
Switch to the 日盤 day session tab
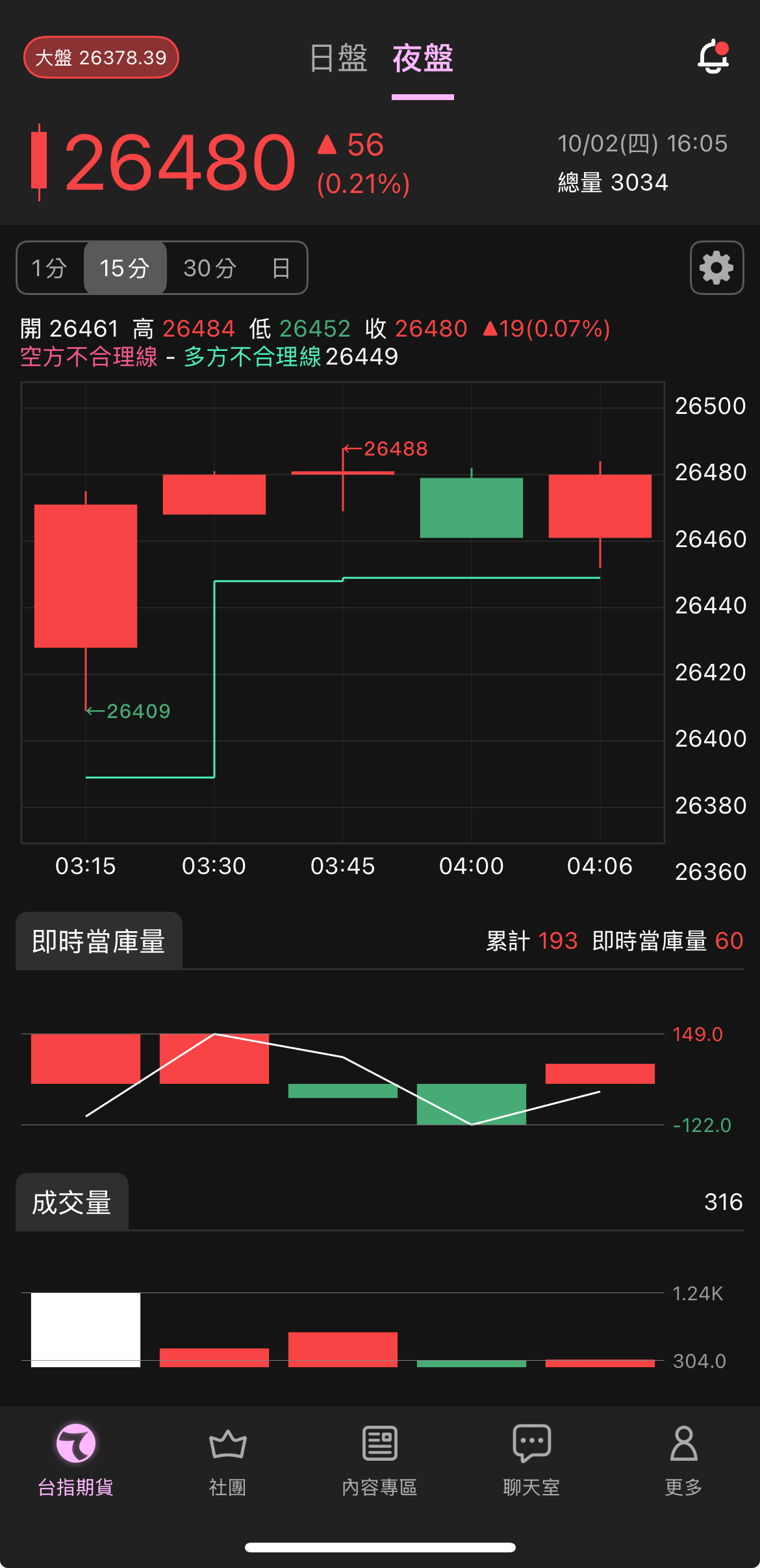(x=338, y=58)
